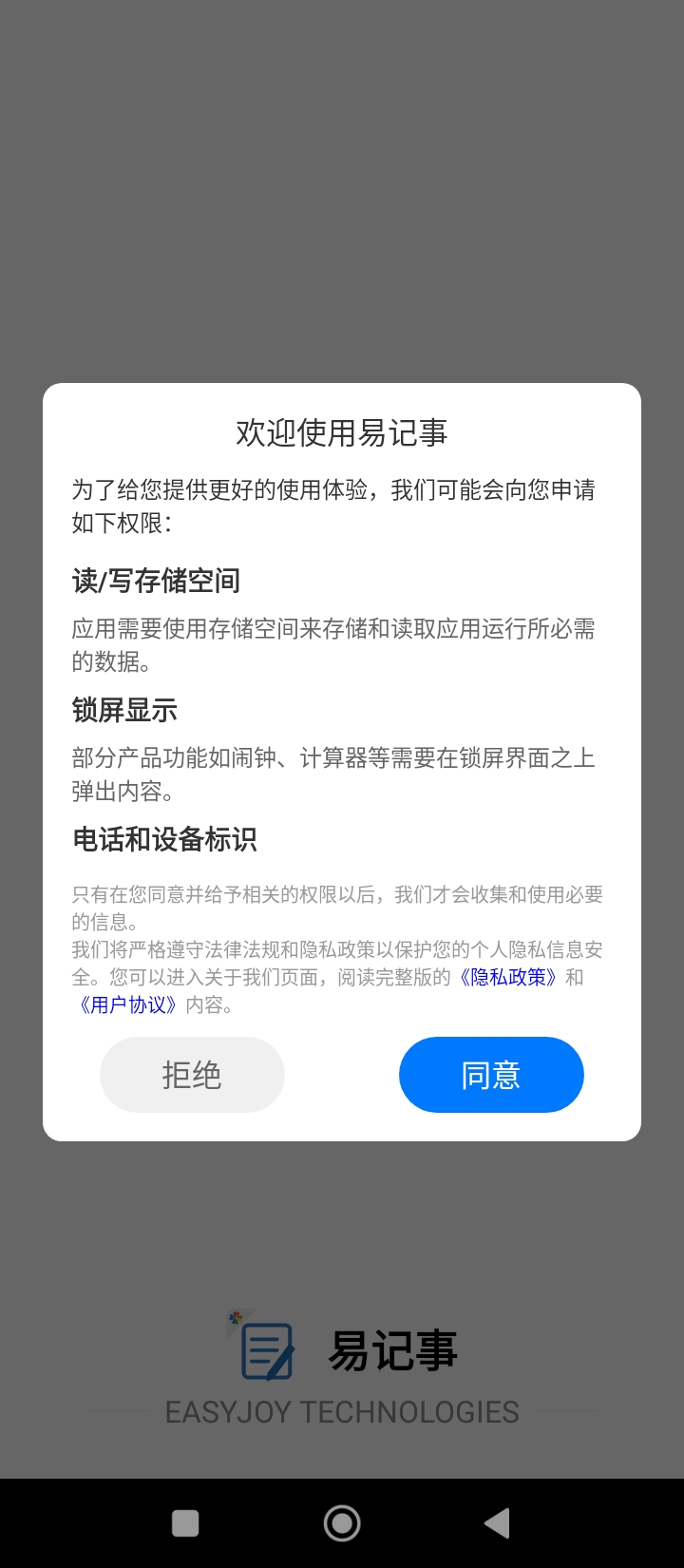The width and height of the screenshot is (684, 1568).
Task: Tap the 同意 button to agree
Action: pyautogui.click(x=491, y=1075)
